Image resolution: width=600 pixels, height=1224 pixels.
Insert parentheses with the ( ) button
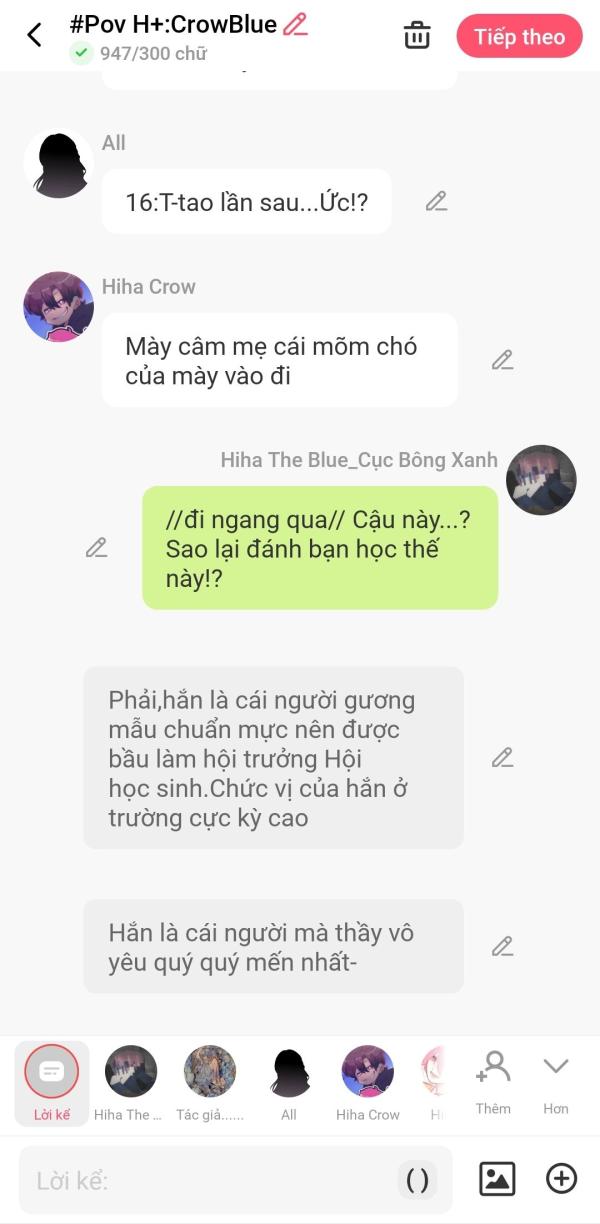pyautogui.click(x=418, y=1180)
